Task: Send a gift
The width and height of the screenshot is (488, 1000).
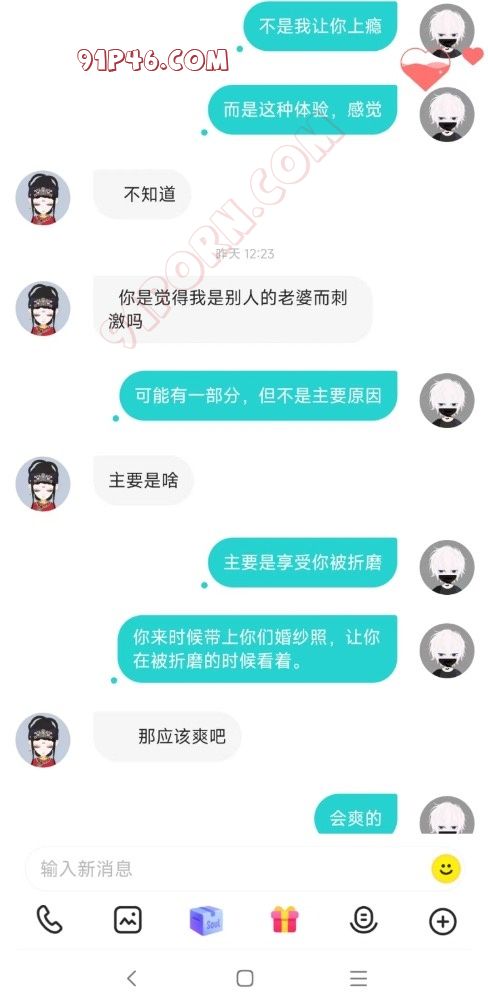Action: [285, 920]
